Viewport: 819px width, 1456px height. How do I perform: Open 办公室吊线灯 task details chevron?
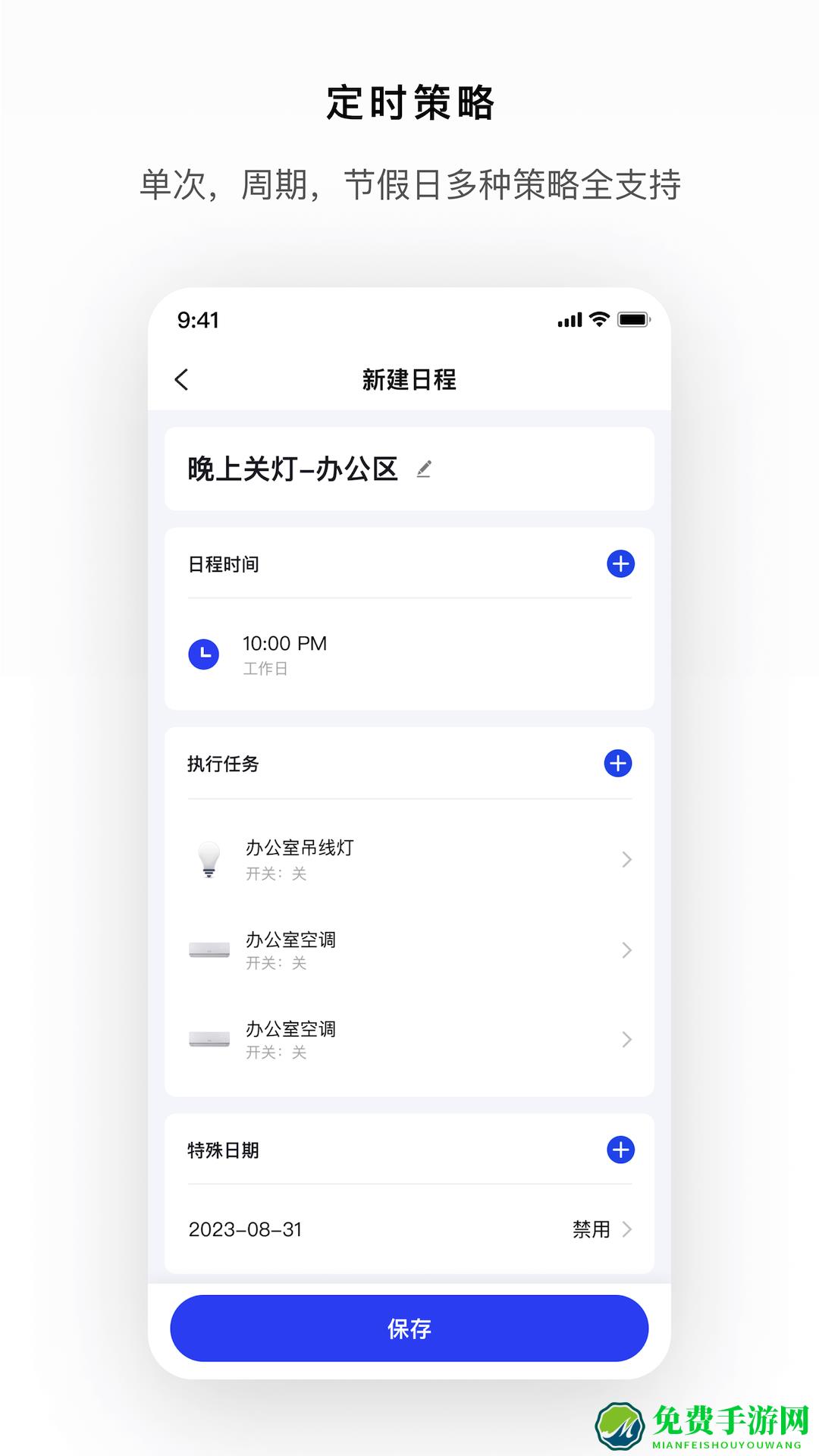[626, 859]
